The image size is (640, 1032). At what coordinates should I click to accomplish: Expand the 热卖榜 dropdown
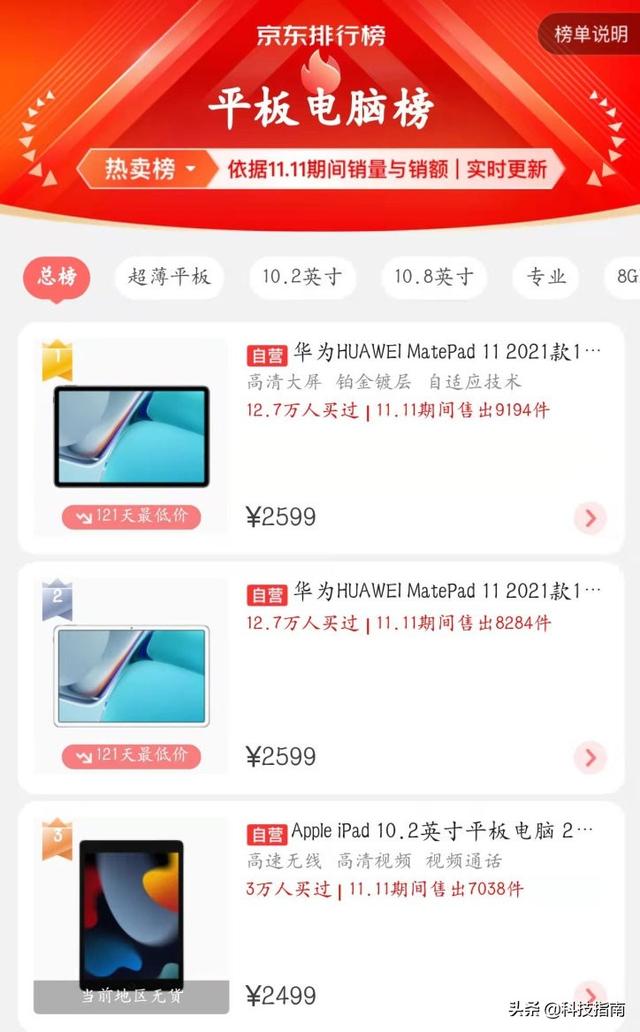(152, 169)
